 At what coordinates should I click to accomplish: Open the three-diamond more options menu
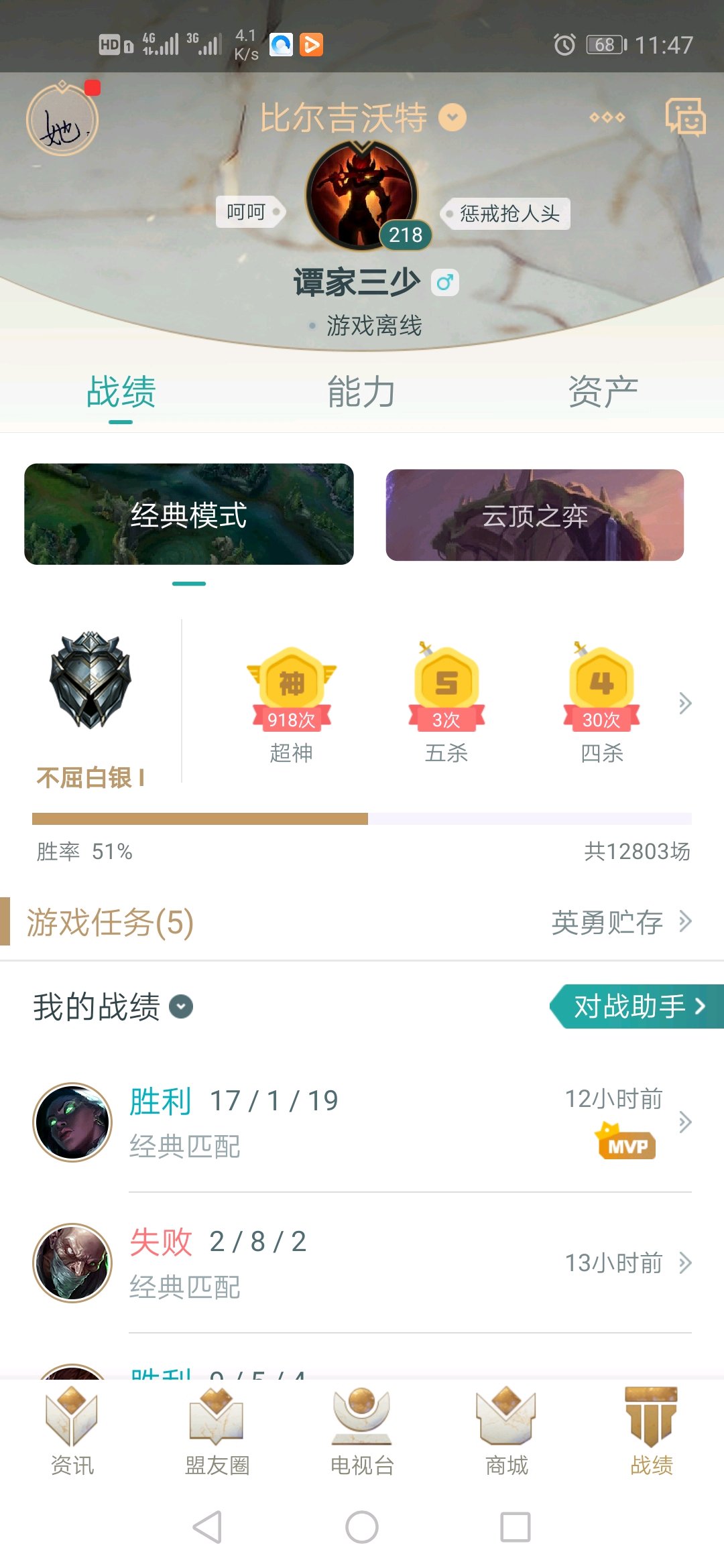click(607, 118)
